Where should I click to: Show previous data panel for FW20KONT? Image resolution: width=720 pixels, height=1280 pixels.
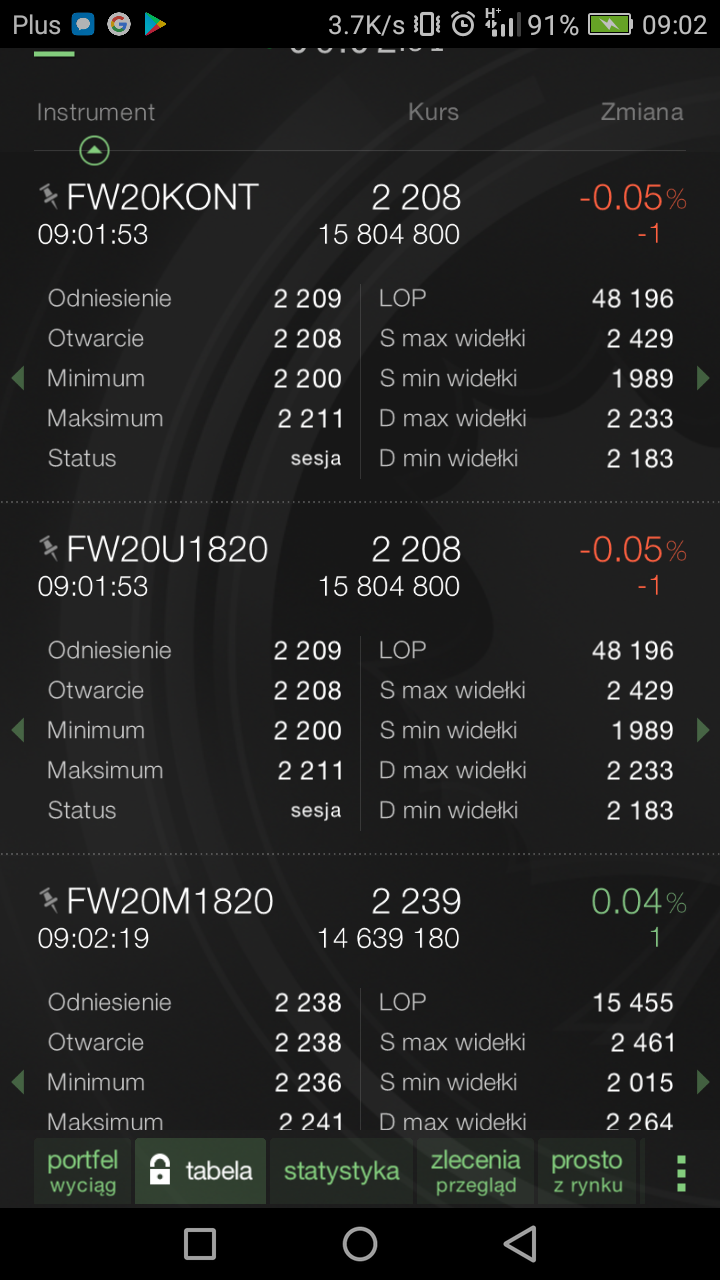17,378
